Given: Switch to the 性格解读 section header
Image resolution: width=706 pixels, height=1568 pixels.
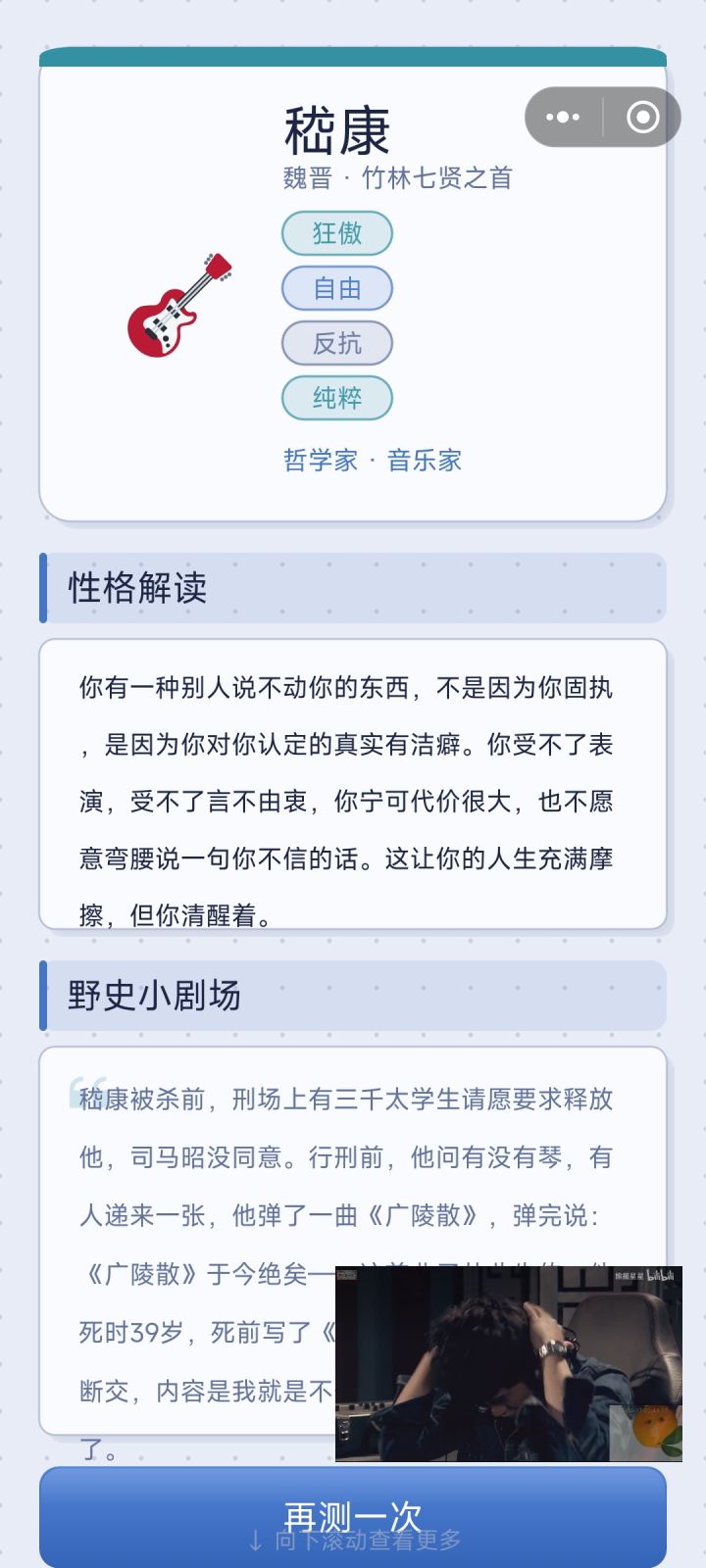Looking at the screenshot, I should pos(137,588).
